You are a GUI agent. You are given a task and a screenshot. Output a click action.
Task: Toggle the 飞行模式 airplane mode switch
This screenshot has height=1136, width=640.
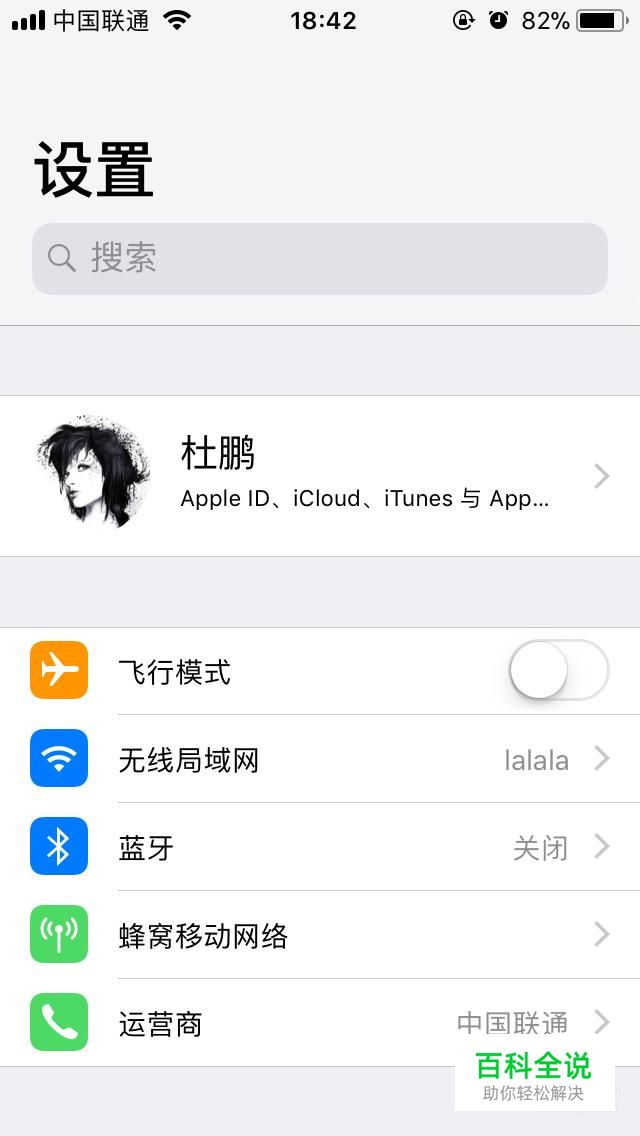coord(558,670)
